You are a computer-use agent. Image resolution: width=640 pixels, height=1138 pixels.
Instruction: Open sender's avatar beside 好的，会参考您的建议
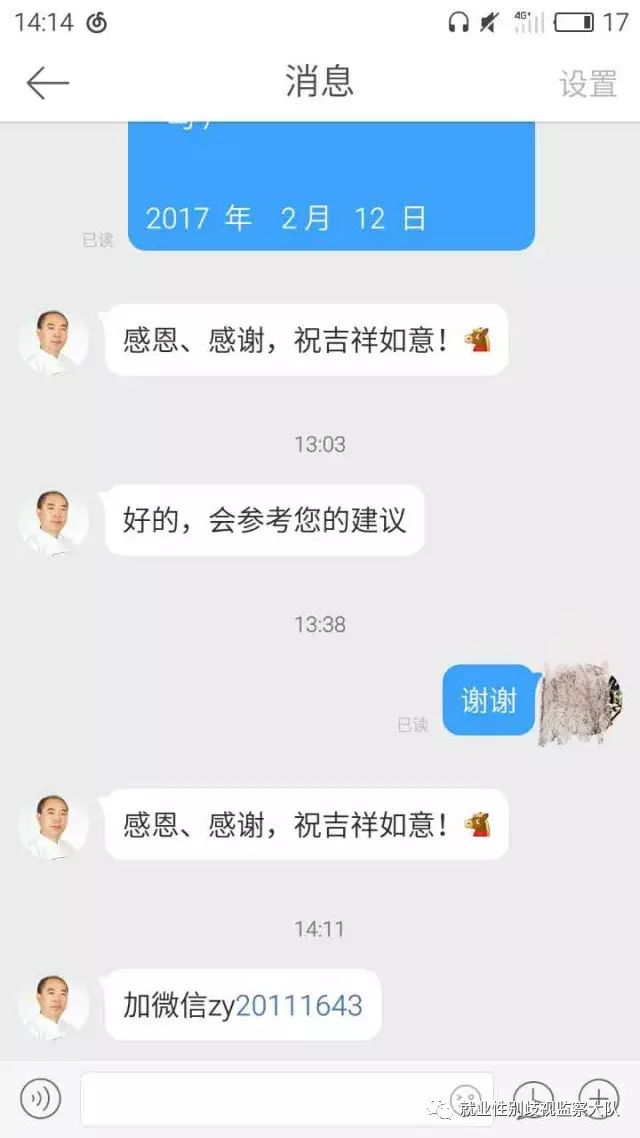53,521
